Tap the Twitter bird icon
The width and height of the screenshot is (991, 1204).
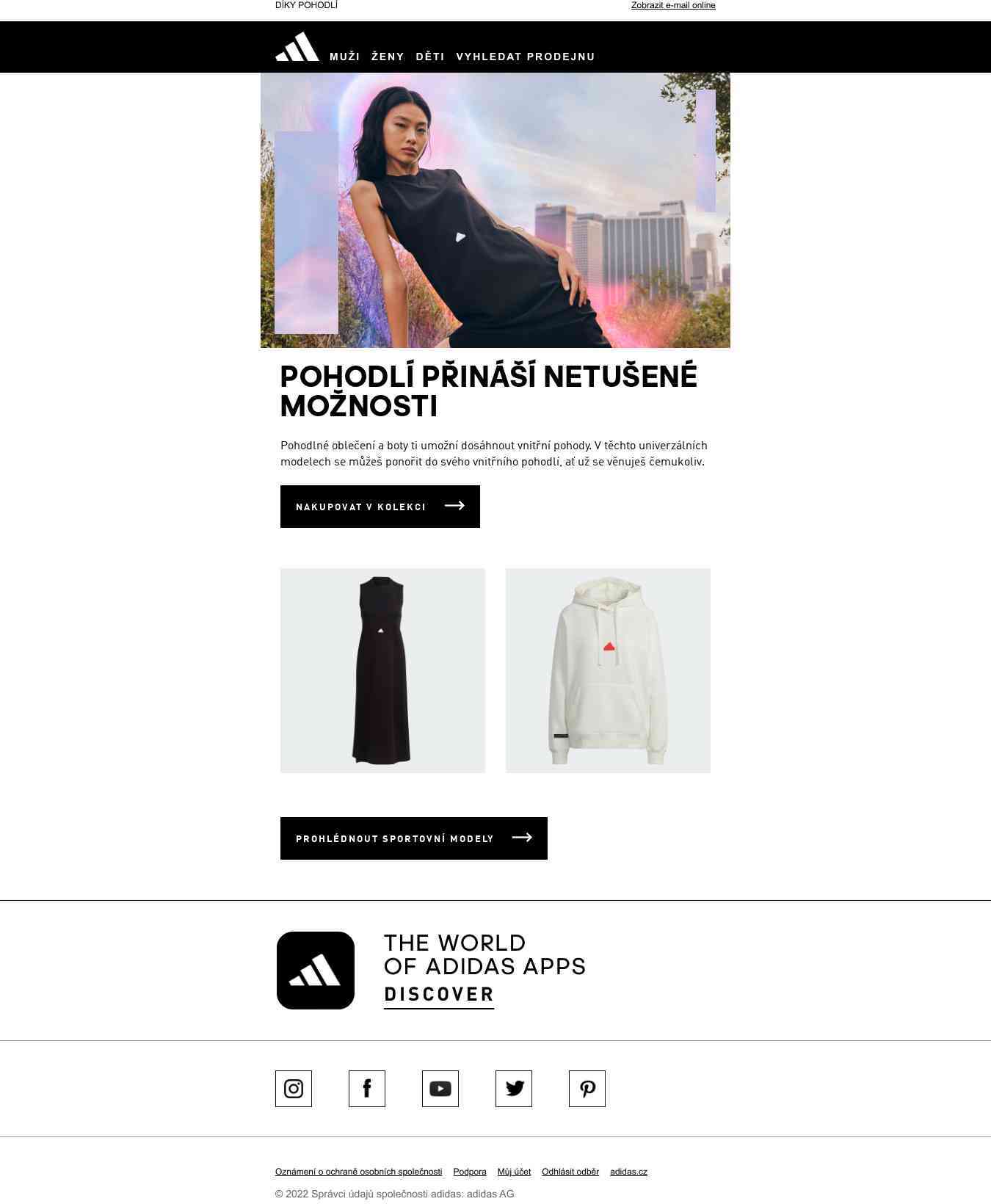point(514,1088)
